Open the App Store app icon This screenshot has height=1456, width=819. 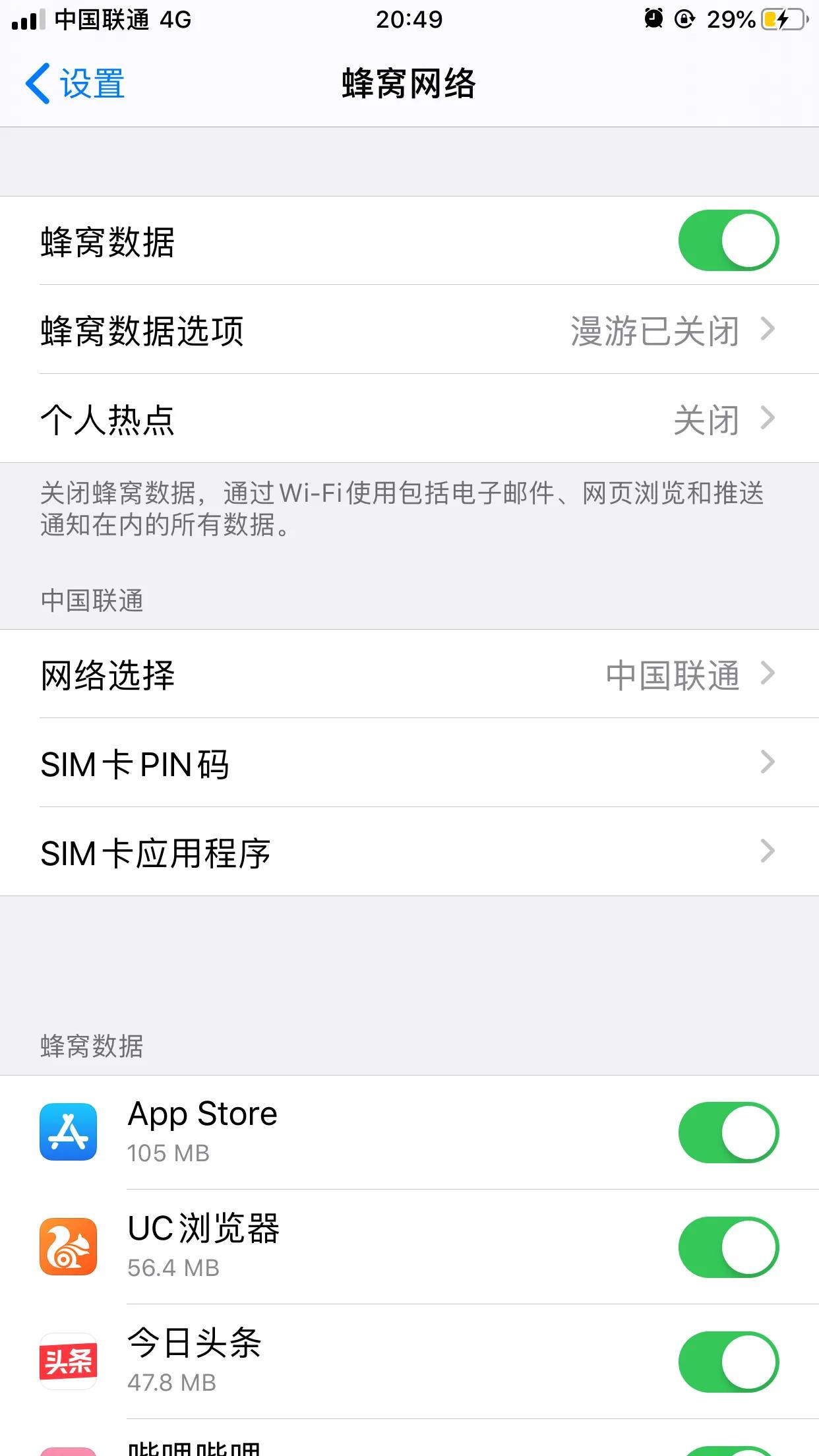(68, 1132)
